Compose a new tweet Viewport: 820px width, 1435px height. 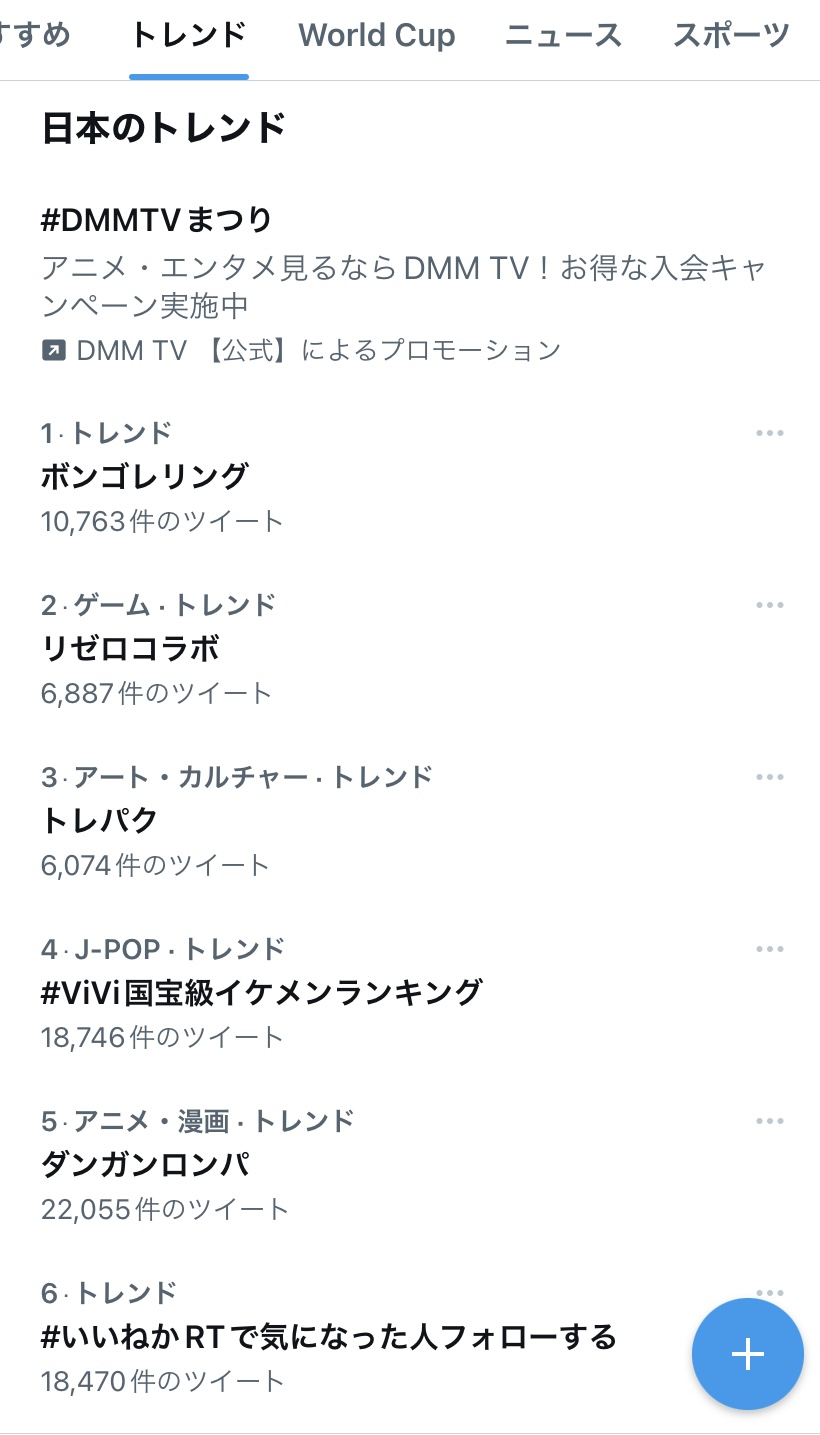747,1354
